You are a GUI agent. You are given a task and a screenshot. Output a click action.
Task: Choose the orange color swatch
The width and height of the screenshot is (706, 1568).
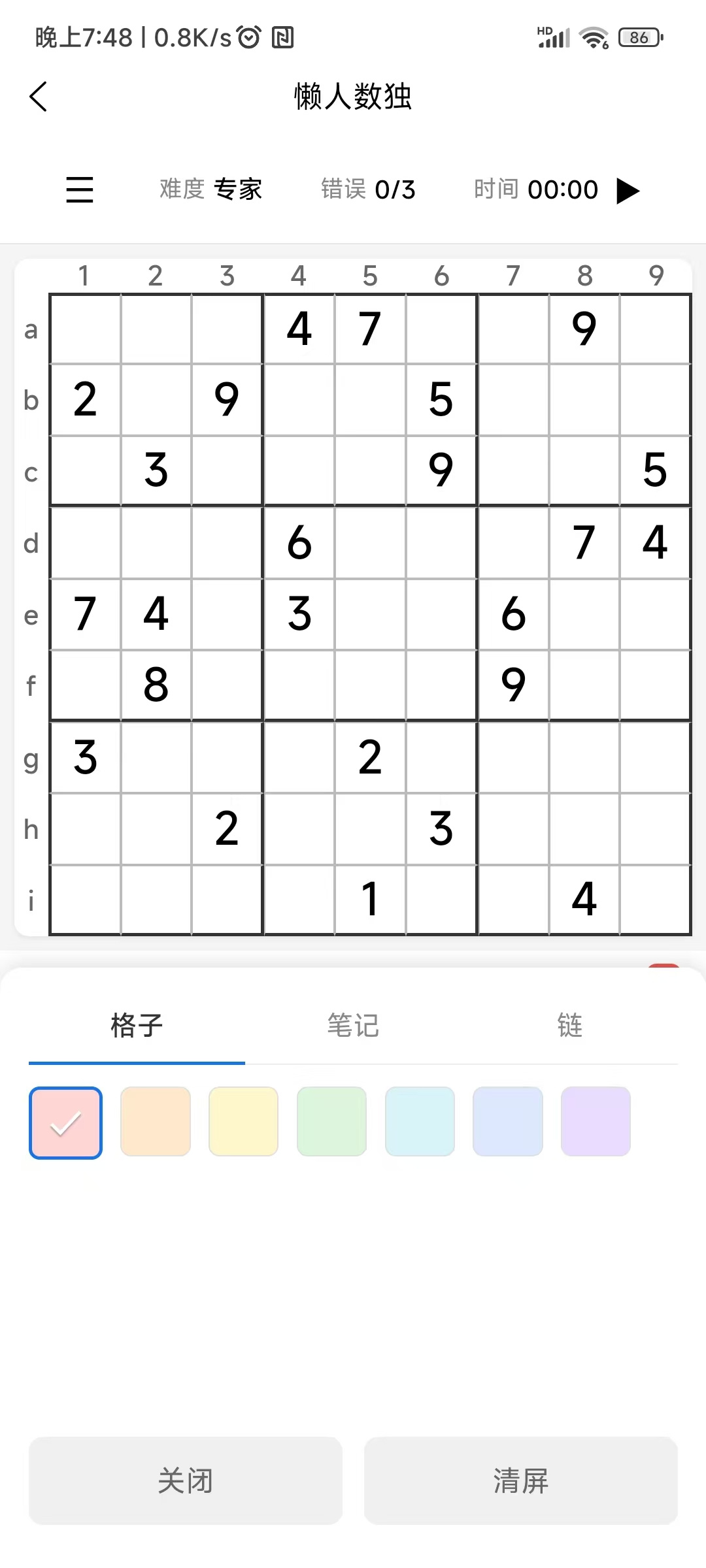point(156,1122)
